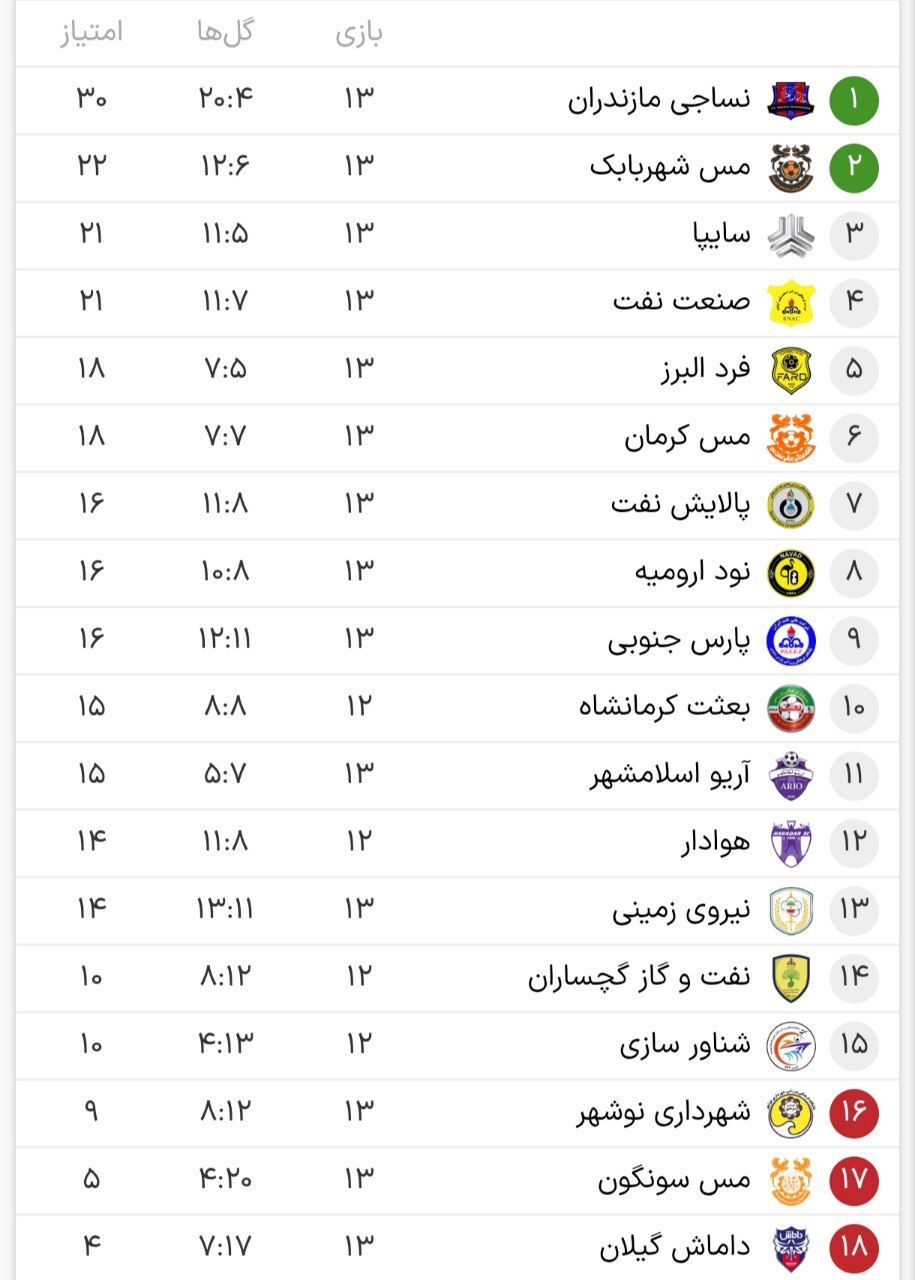The image size is (915, 1280).
Task: View پارس جنوبی team details
Action: point(678,640)
